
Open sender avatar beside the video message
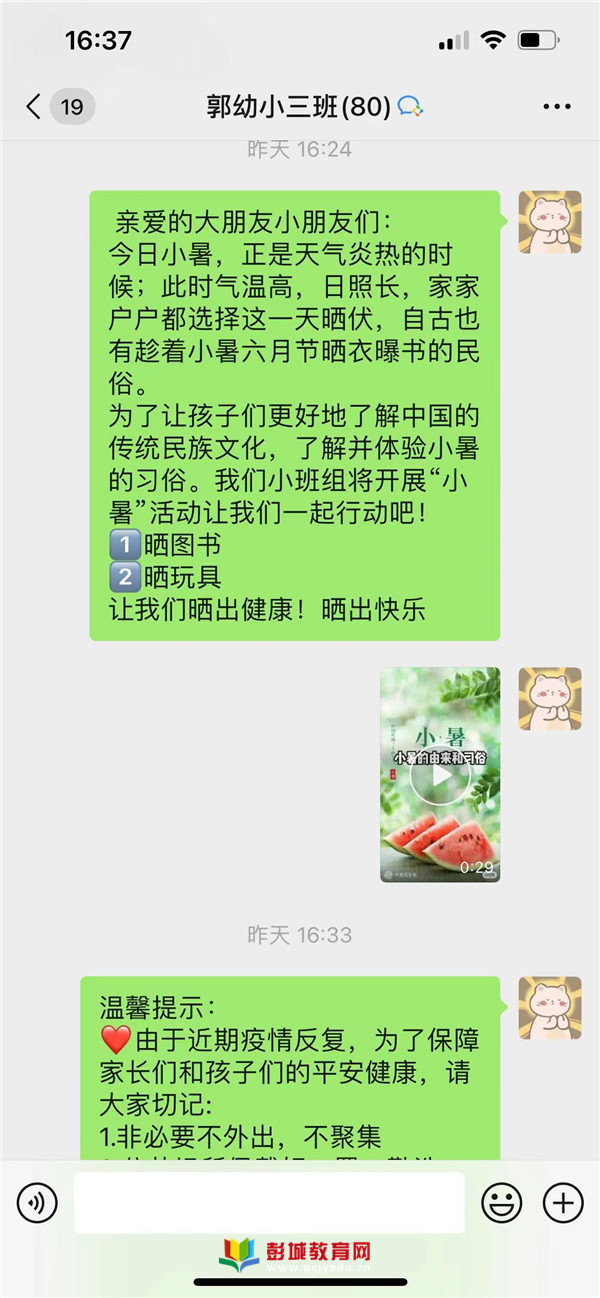(x=550, y=698)
